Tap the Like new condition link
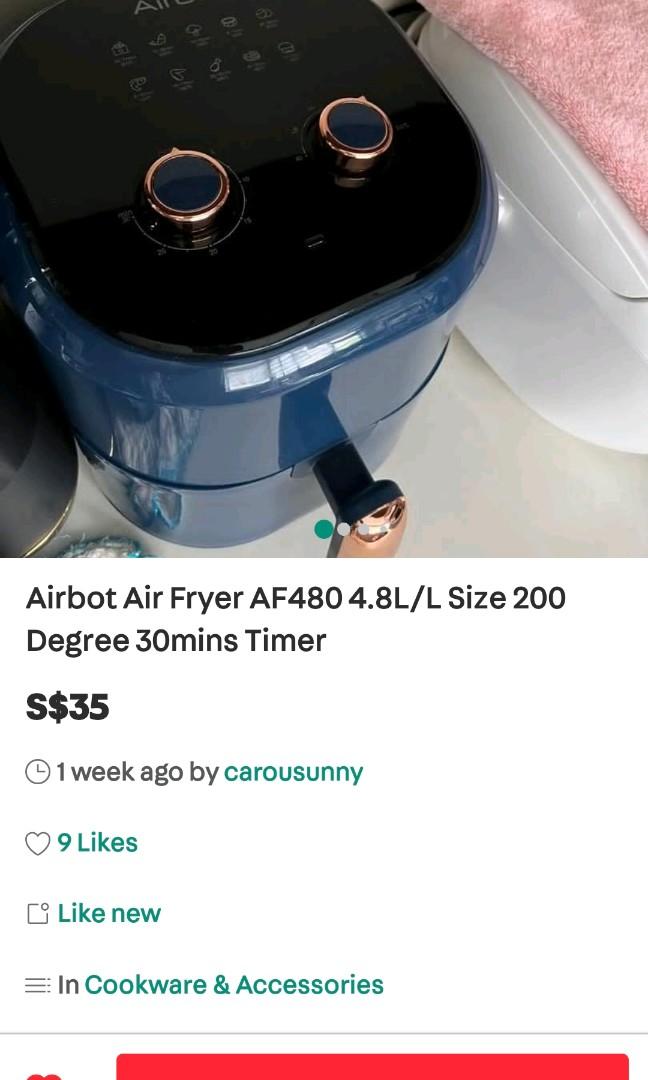Viewport: 648px width, 1080px height. point(109,914)
